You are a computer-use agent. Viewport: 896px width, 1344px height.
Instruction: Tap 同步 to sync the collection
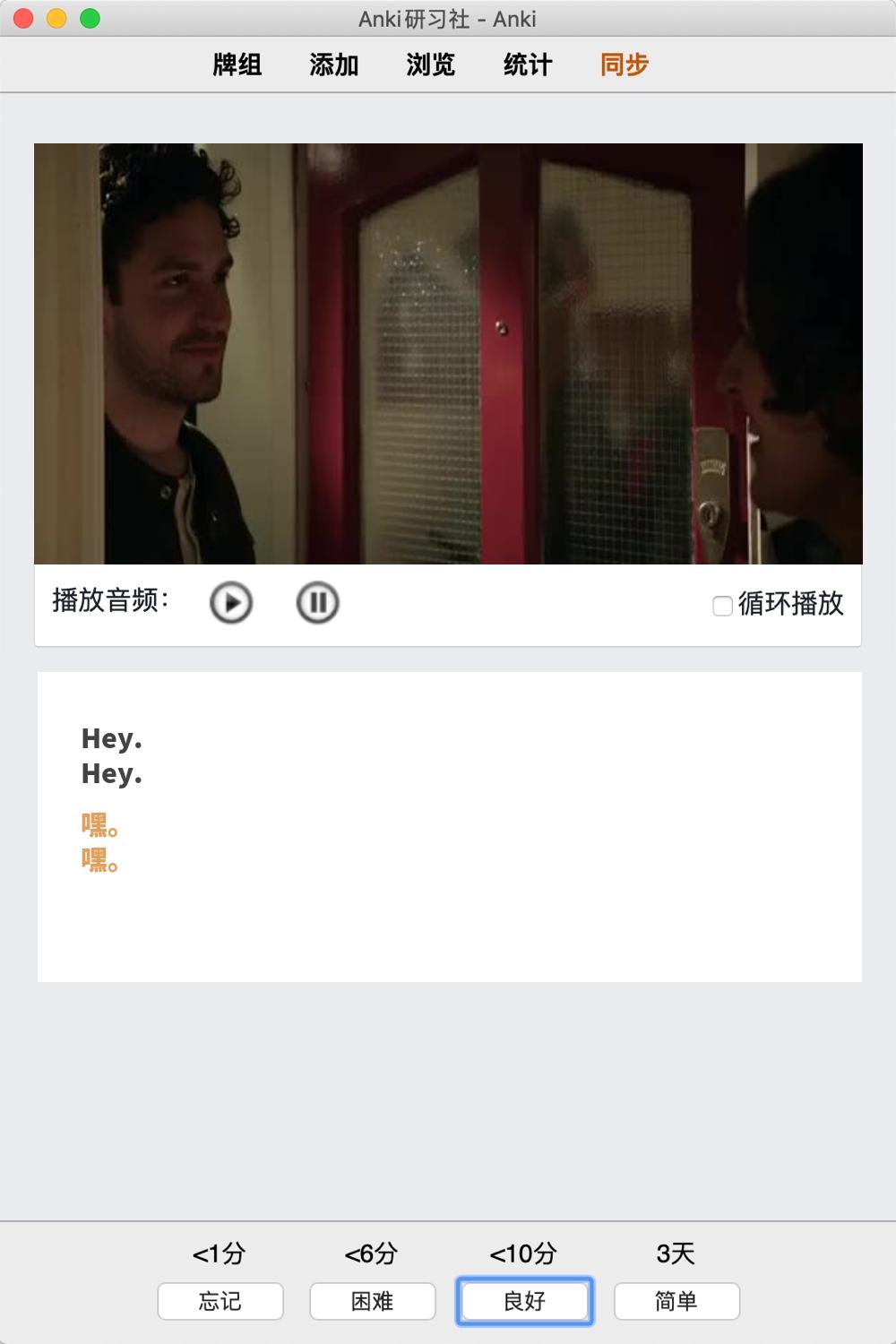click(x=624, y=65)
